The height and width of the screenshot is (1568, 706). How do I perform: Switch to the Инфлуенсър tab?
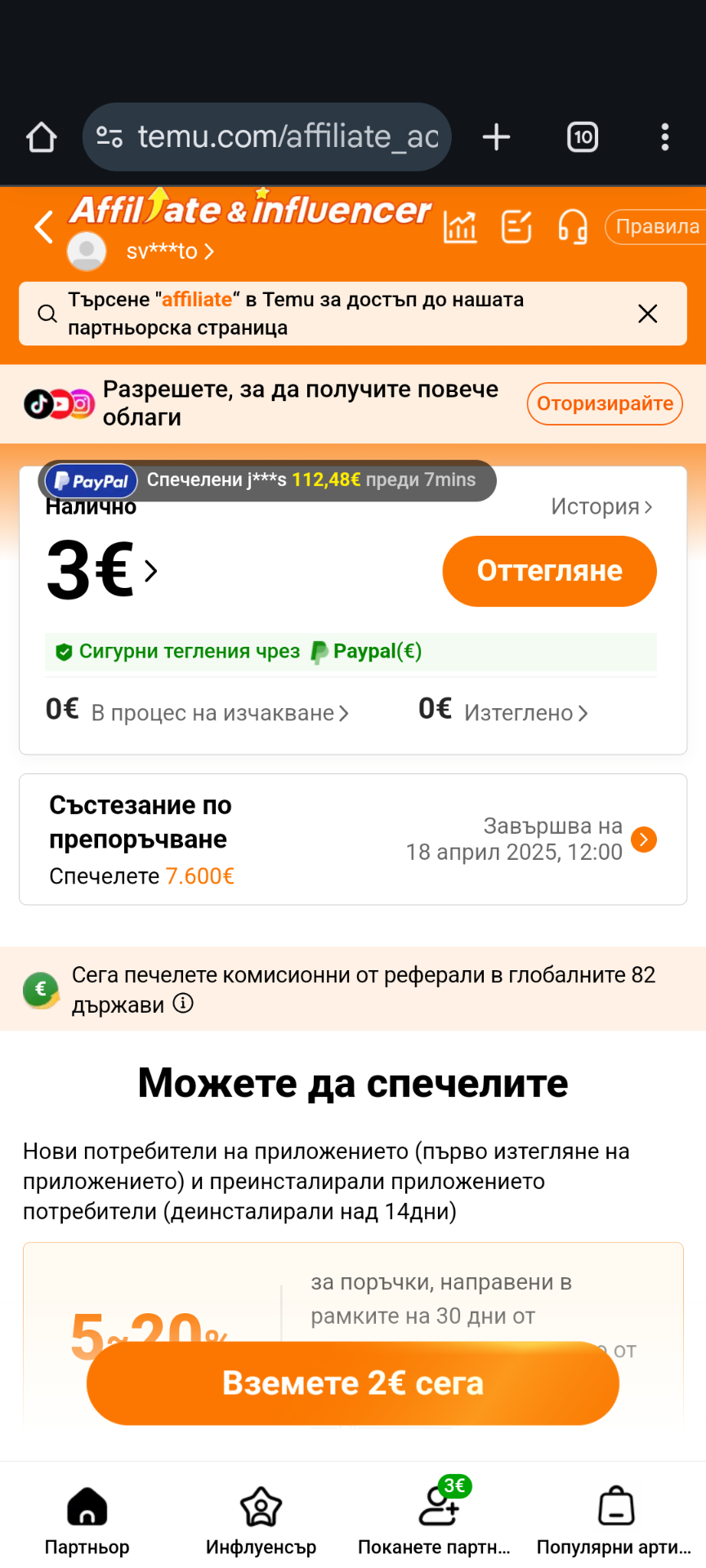pyautogui.click(x=261, y=1521)
